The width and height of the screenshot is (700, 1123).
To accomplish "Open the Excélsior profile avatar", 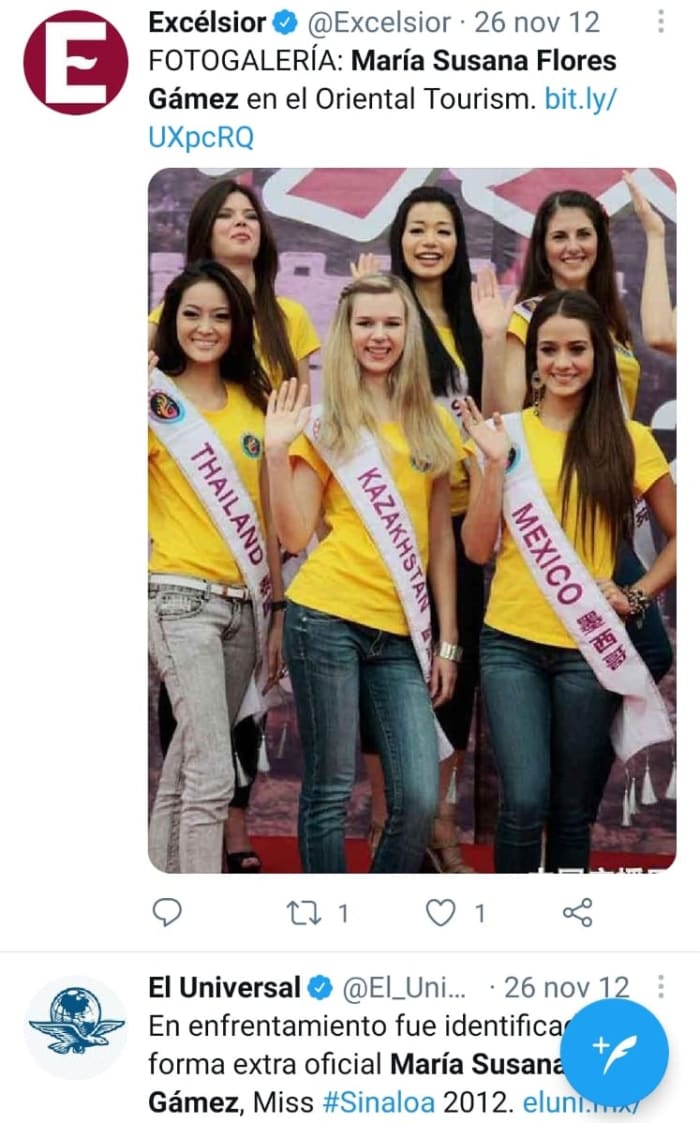I will tap(75, 62).
